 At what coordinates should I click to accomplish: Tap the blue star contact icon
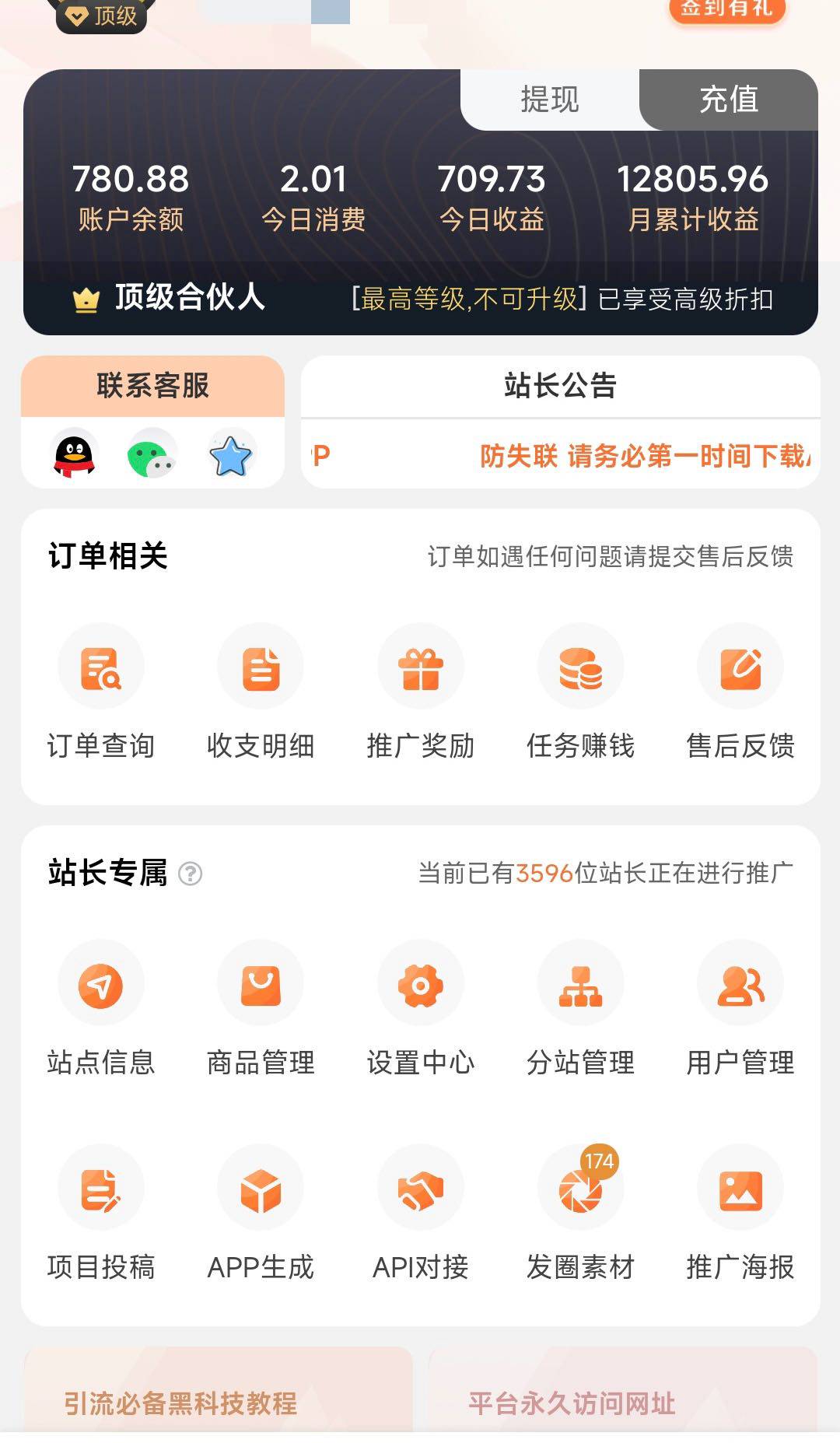[231, 455]
